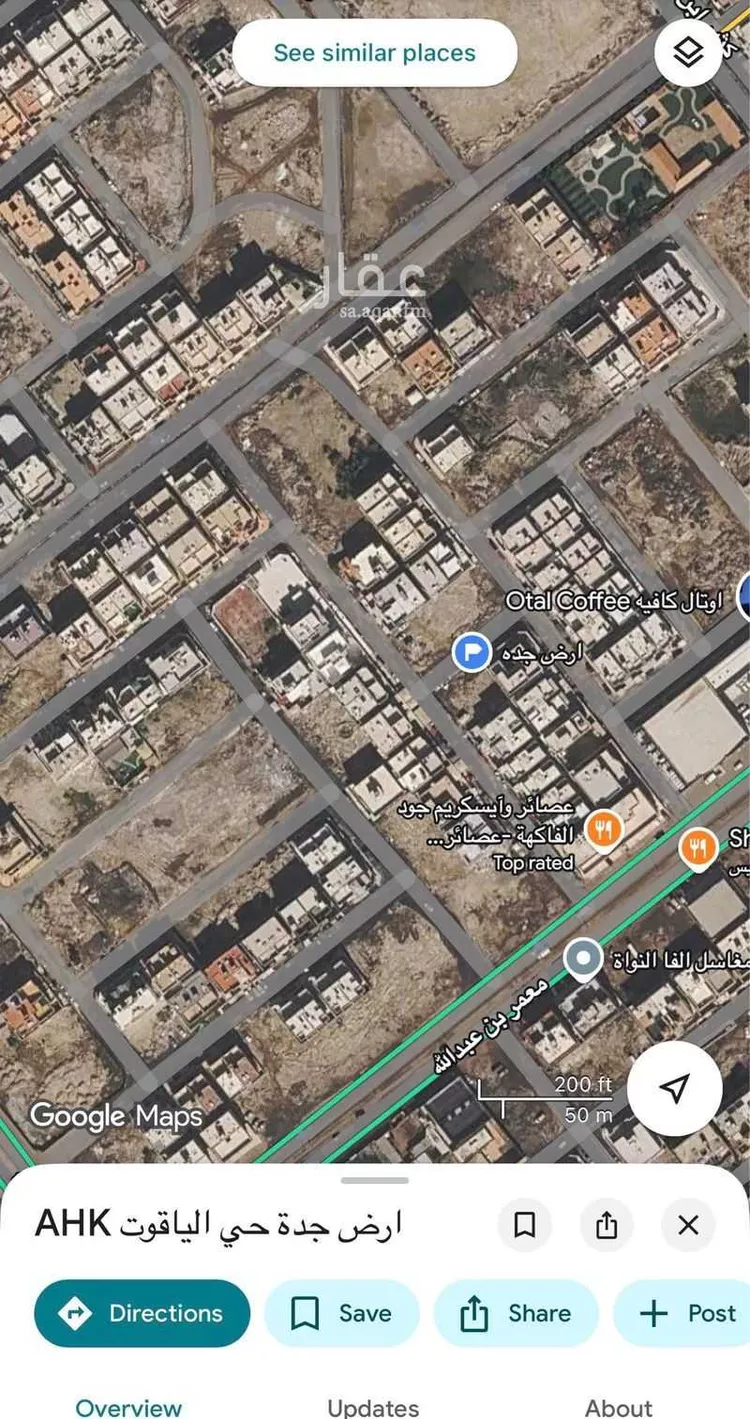
Task: Switch to the Updates tab
Action: tap(373, 1406)
